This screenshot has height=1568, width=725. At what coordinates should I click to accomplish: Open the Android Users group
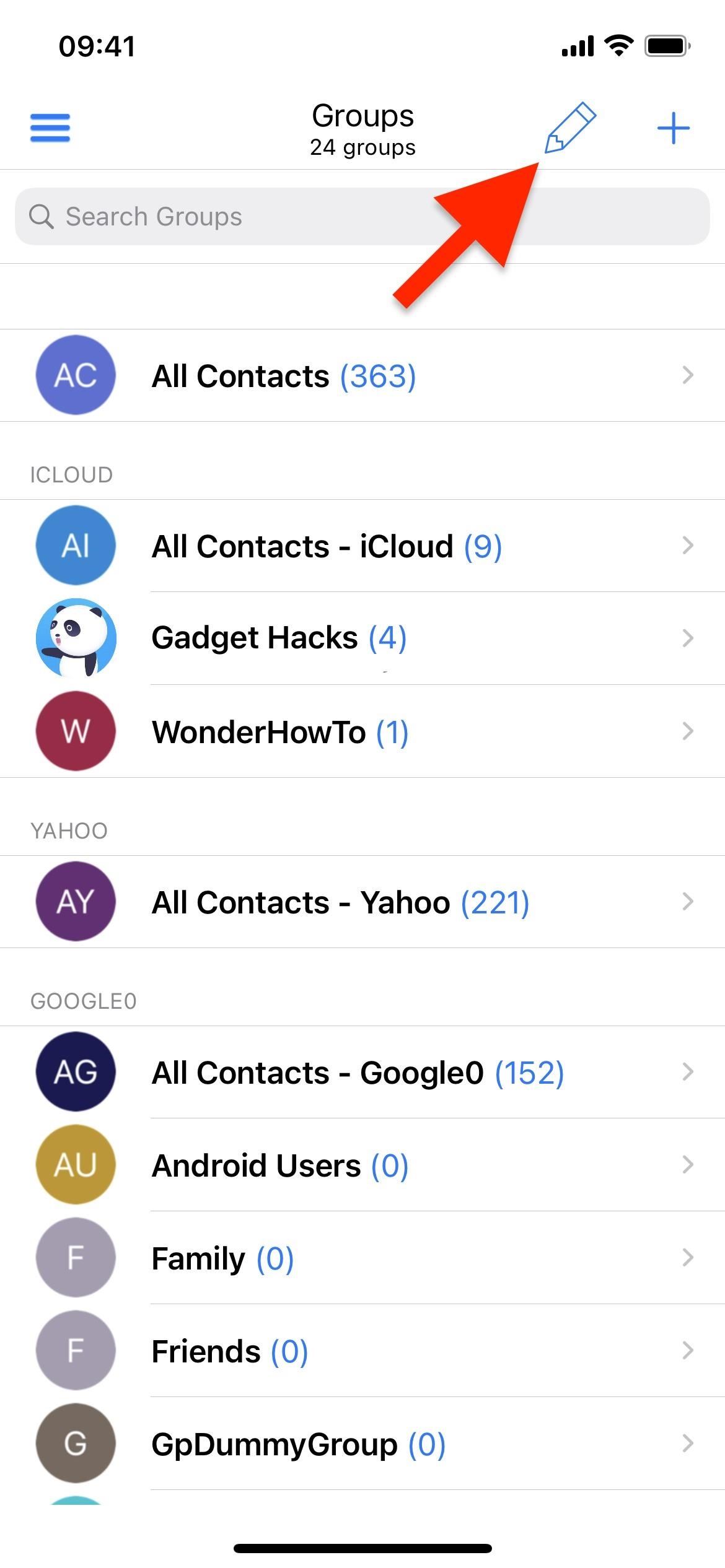point(362,1165)
